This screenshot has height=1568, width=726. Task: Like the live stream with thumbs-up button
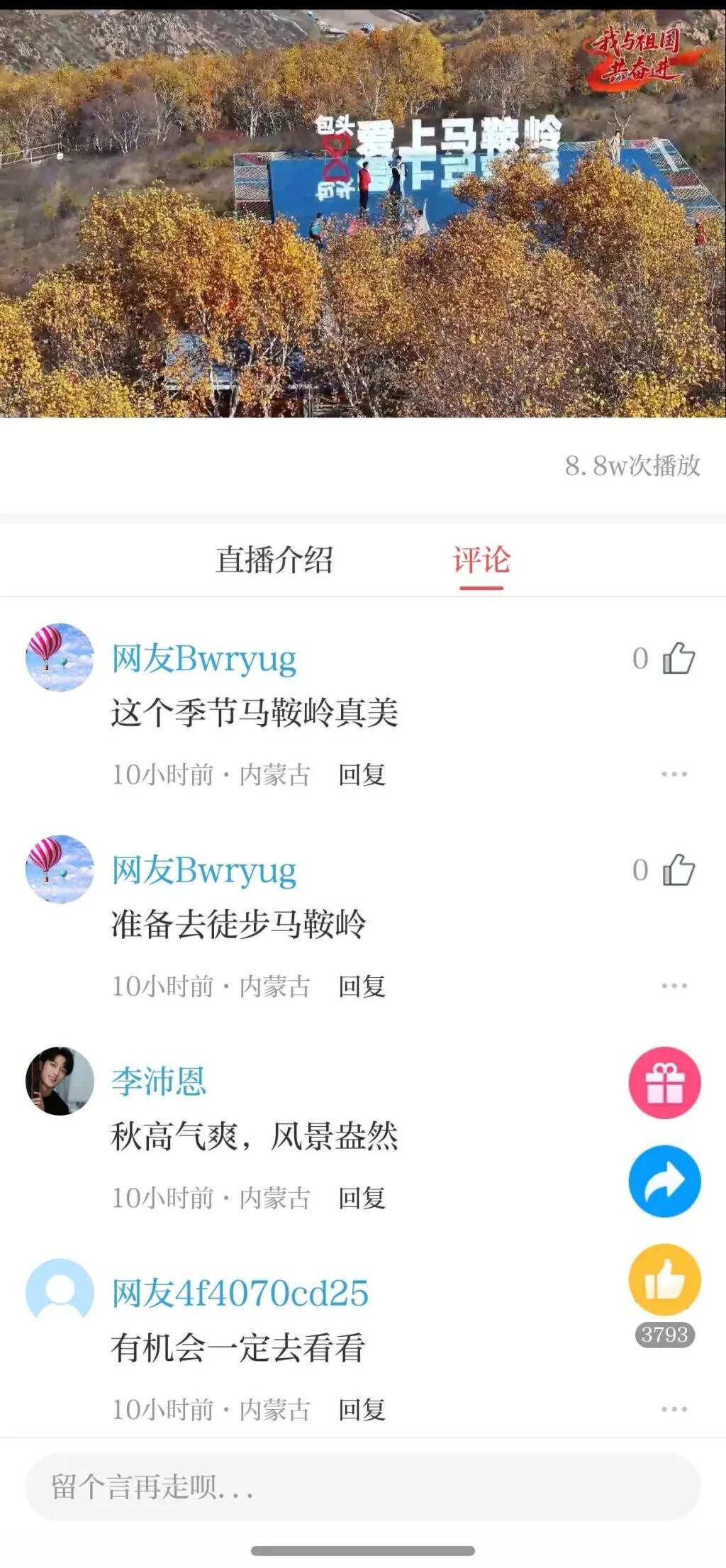tap(664, 1280)
